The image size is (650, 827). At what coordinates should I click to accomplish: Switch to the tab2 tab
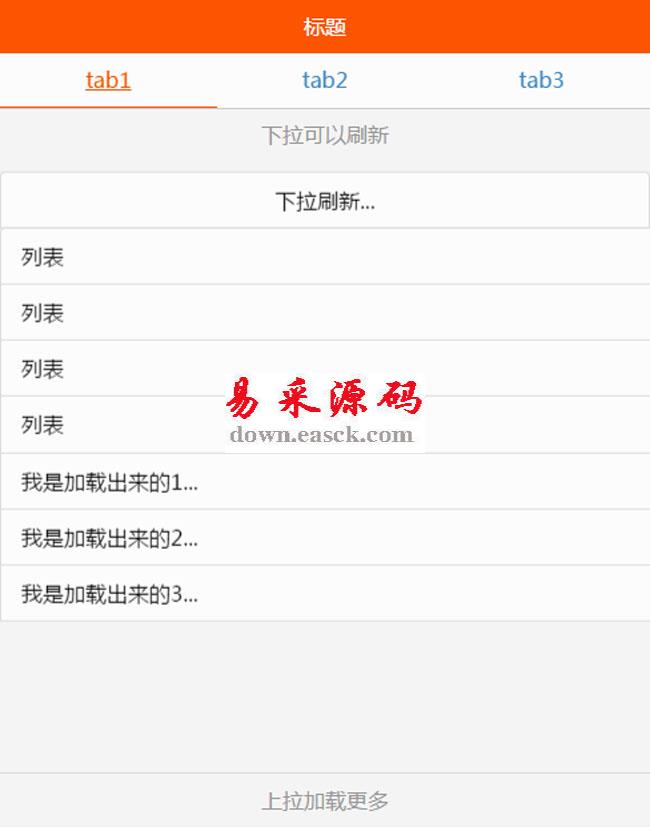[x=325, y=80]
